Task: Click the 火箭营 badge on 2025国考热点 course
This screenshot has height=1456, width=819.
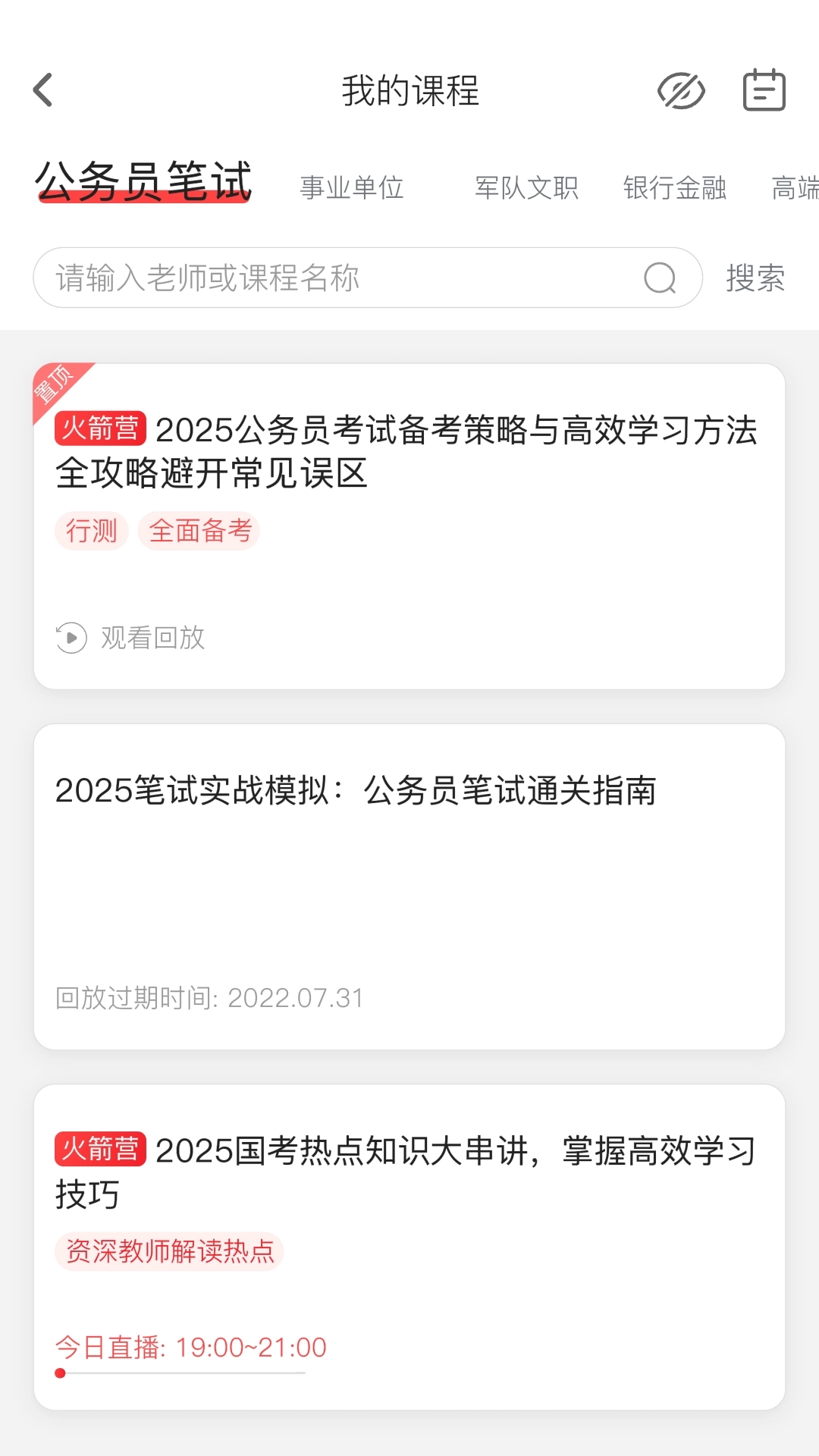Action: tap(100, 1150)
